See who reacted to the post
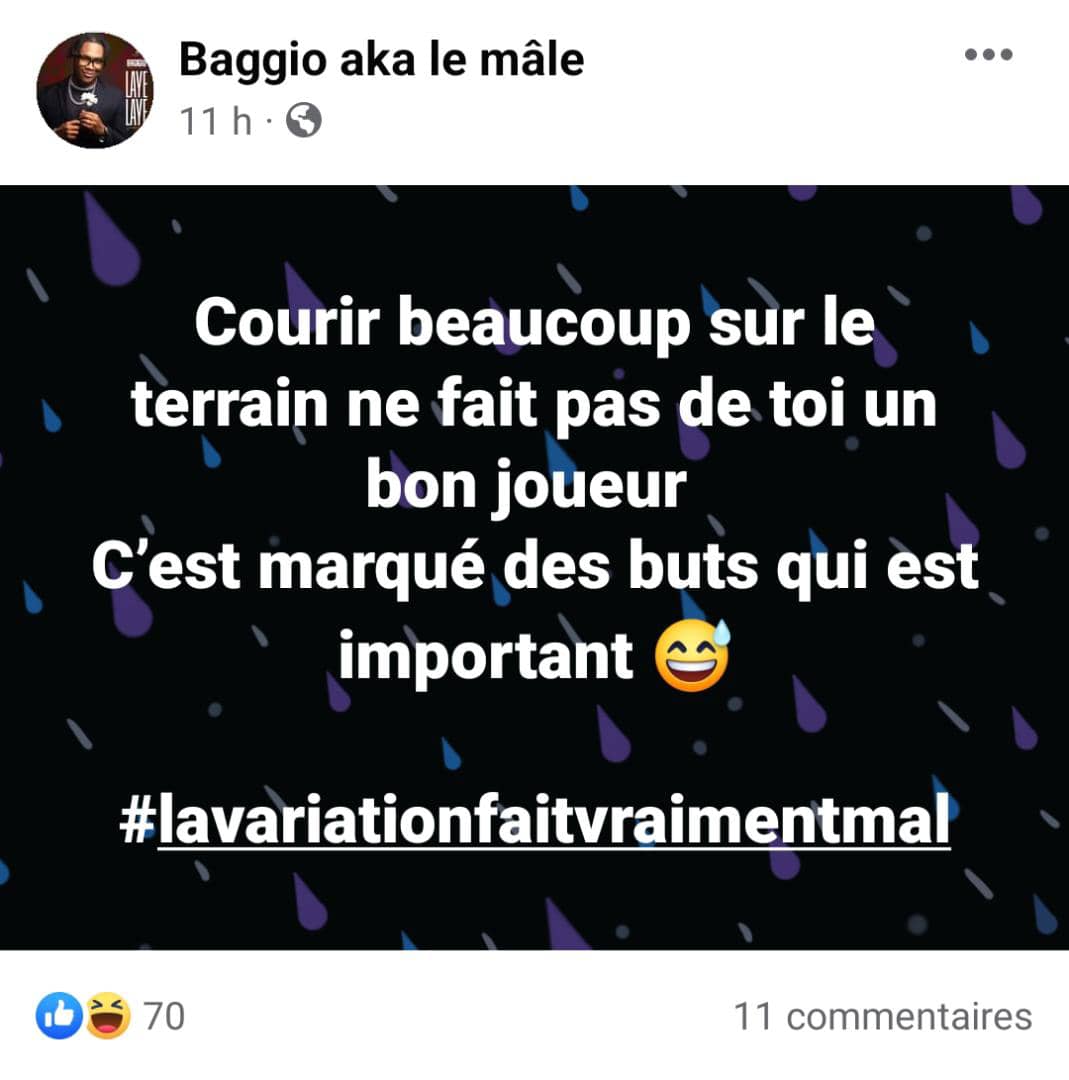Screen dimensions: 1069x1080 pyautogui.click(x=110, y=1017)
